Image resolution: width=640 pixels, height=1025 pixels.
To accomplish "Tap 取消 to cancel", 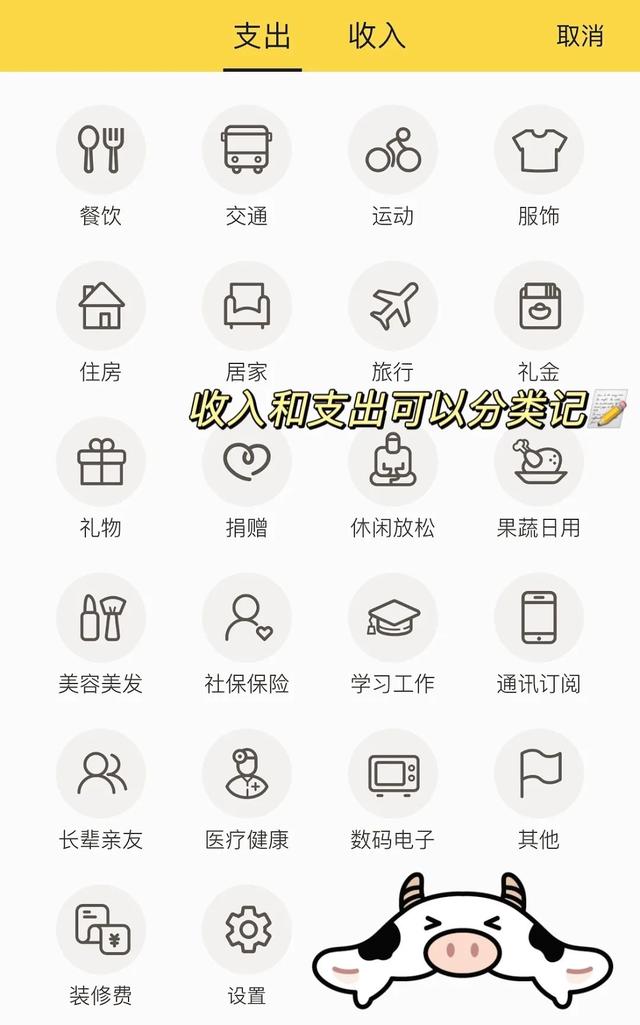I will tap(580, 35).
